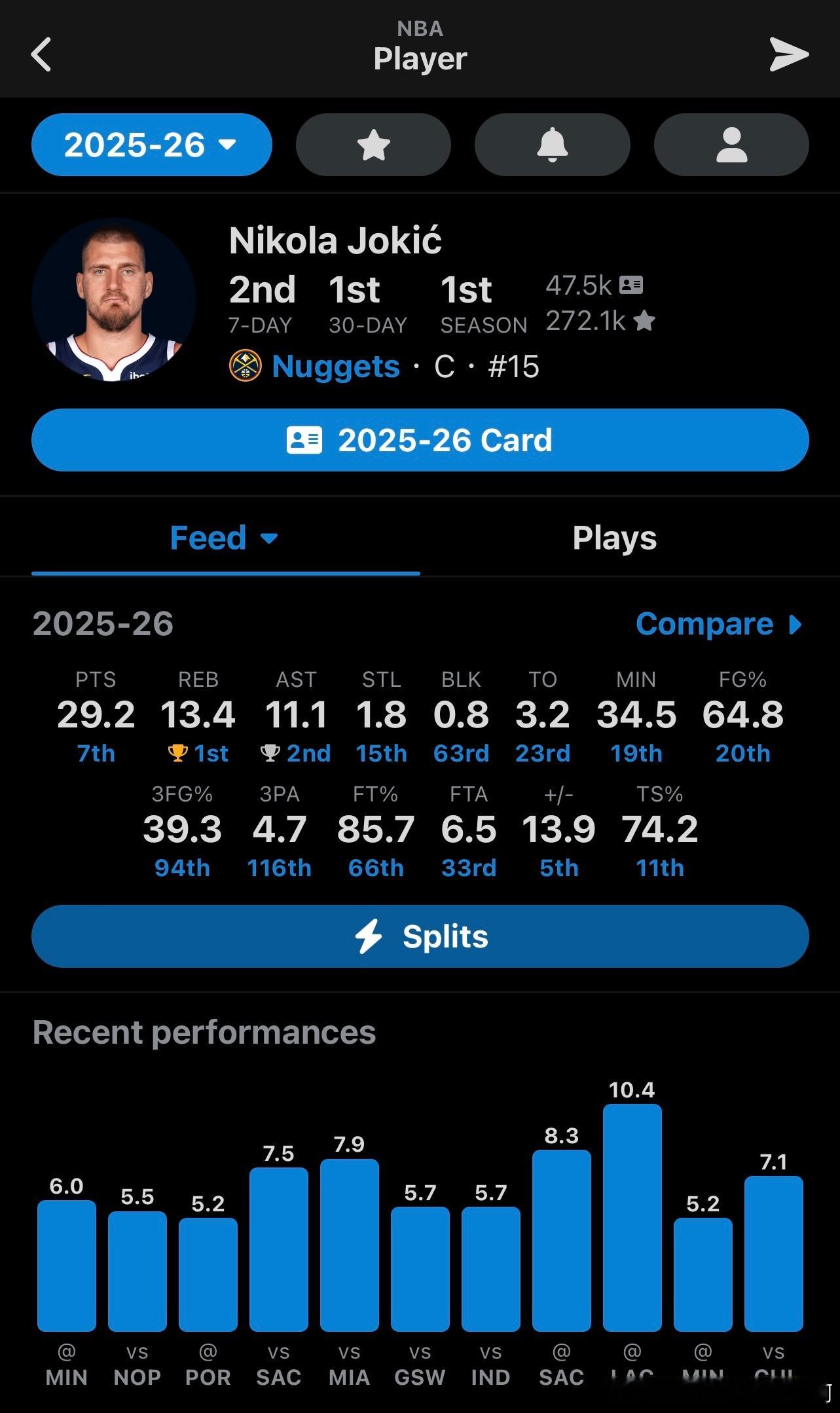Select the vs MIA 7.9 performance bar

349,1245
